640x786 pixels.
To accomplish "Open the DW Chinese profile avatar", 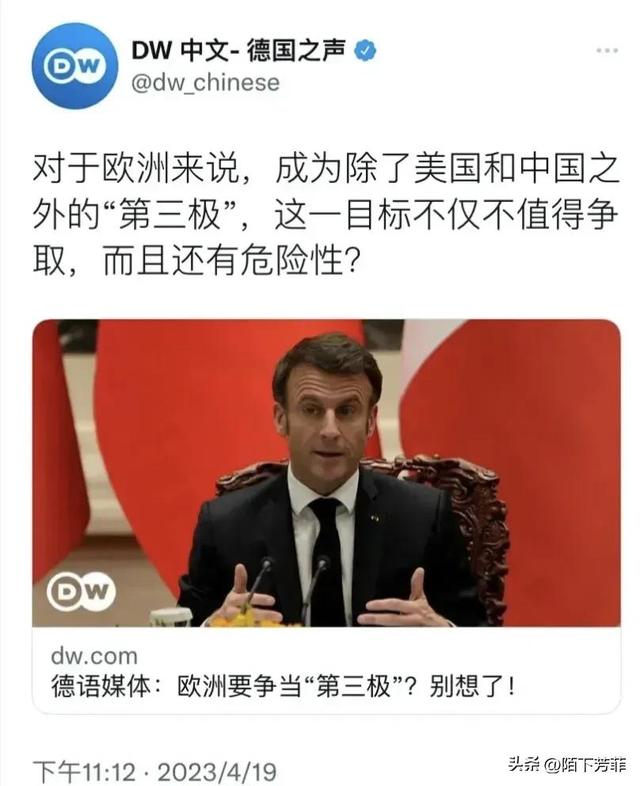I will (x=74, y=66).
